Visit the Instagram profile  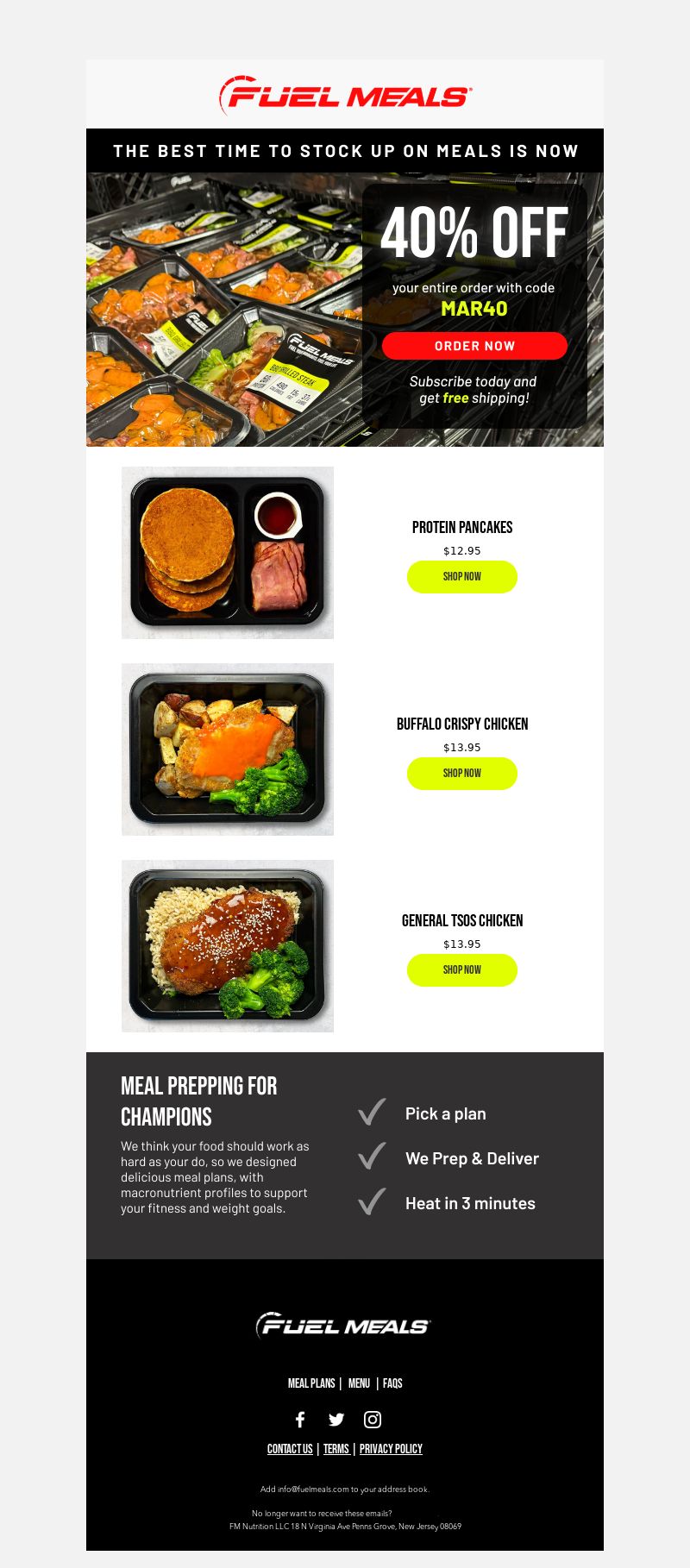pos(373,1419)
